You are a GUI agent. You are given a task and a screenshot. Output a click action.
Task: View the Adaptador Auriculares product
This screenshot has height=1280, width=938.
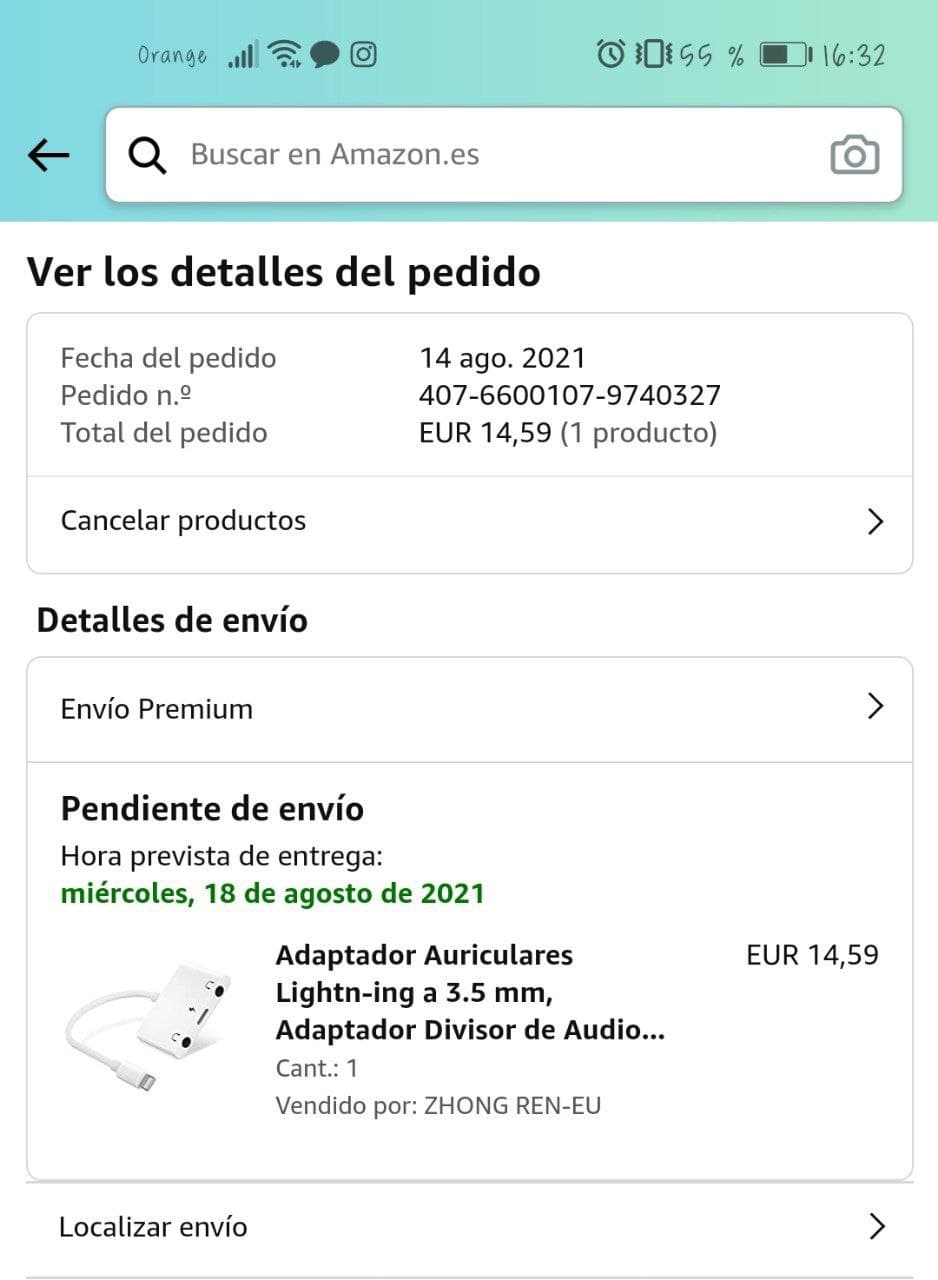tap(469, 992)
